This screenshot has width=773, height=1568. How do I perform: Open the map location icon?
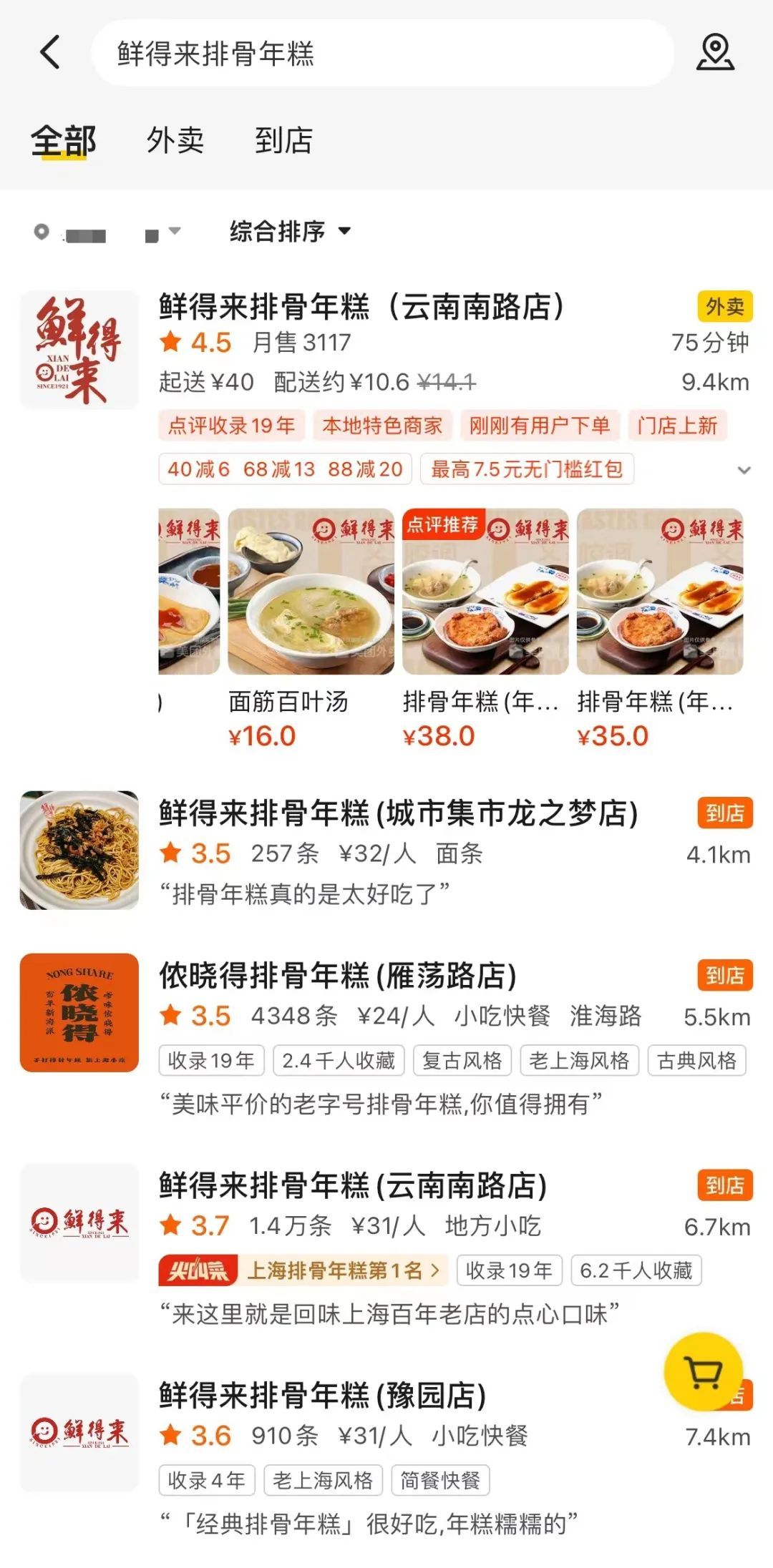click(714, 52)
